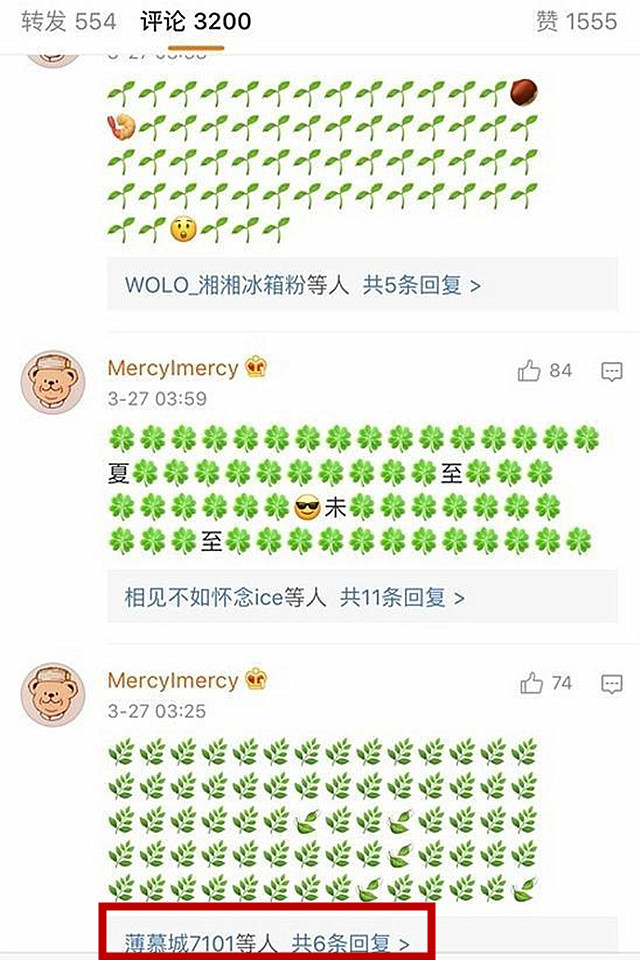Like the 03:25 comment with 74 likes
Image resolution: width=640 pixels, height=960 pixels.
click(530, 683)
